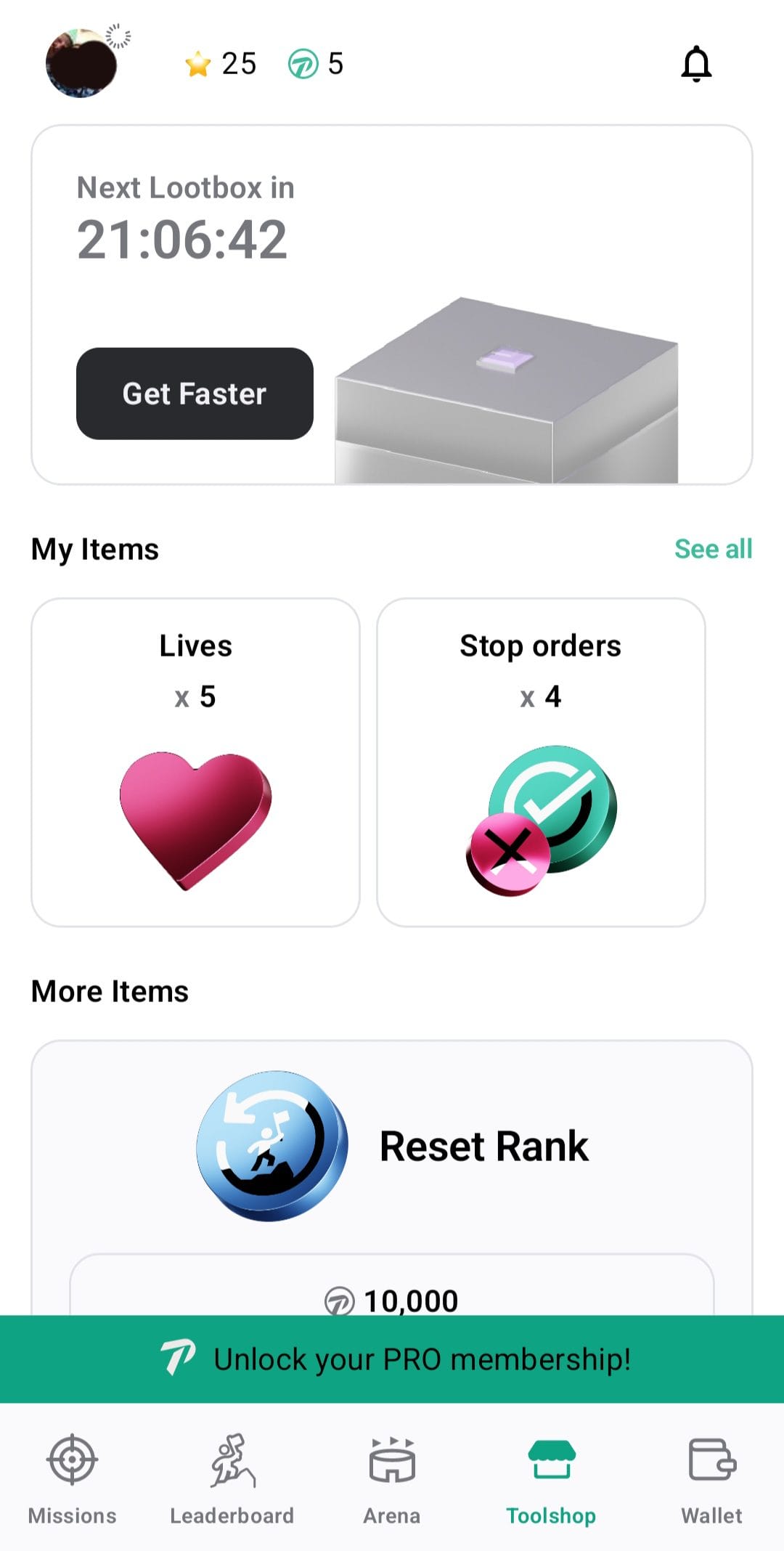Open the profile avatar
This screenshot has width=784, height=1551.
click(81, 64)
